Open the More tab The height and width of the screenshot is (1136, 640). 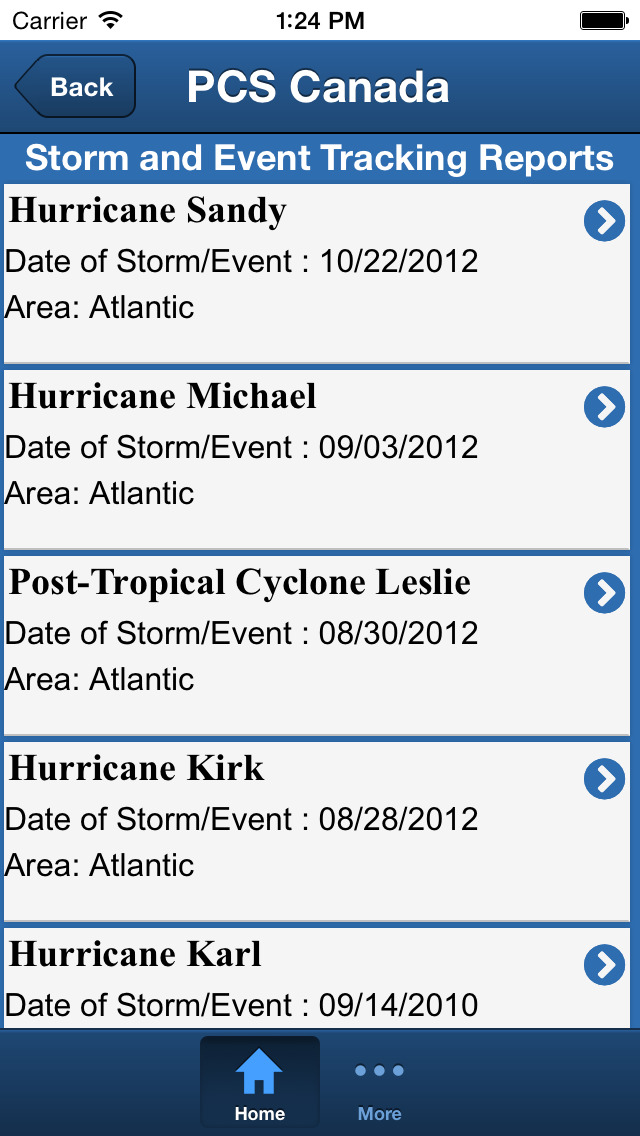[x=379, y=1082]
